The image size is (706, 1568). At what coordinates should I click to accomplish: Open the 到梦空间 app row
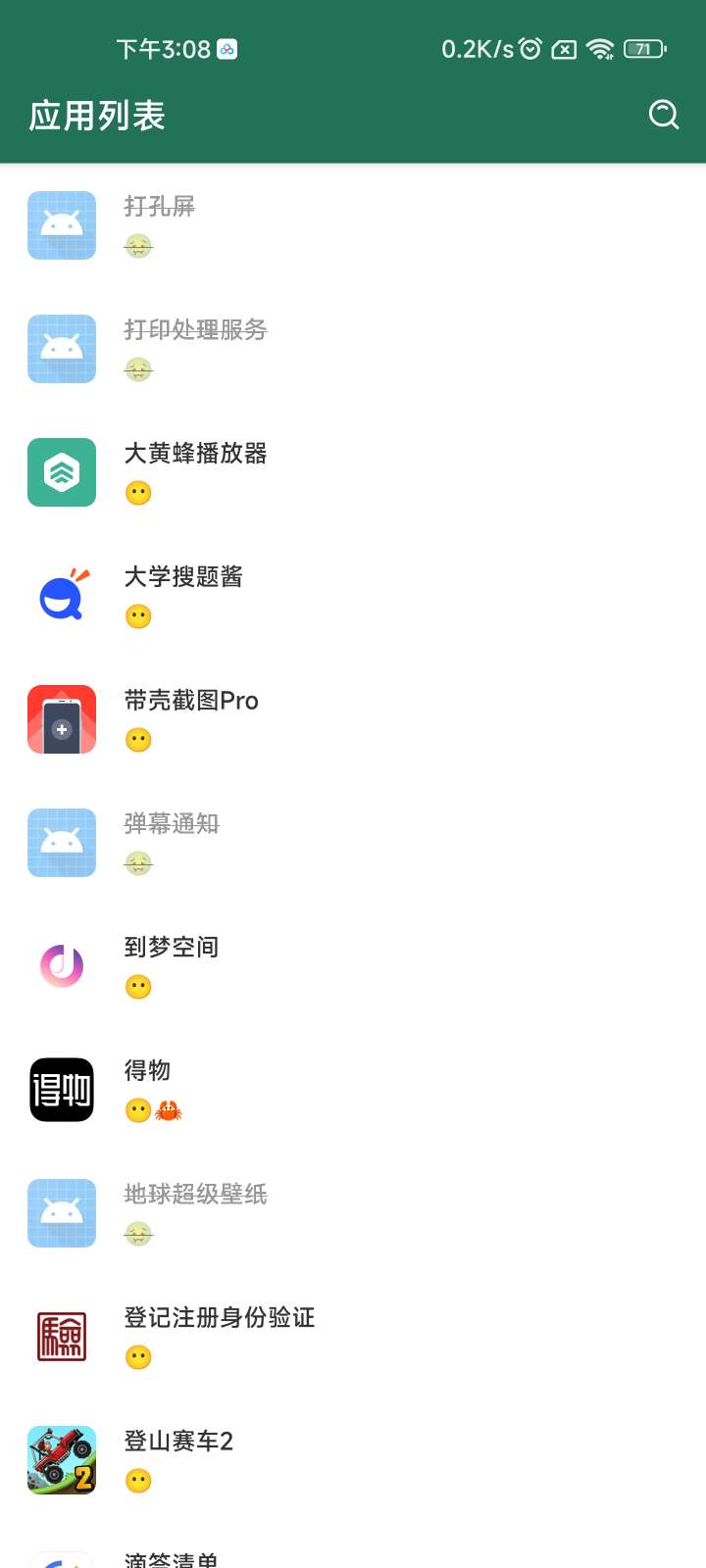coord(353,966)
